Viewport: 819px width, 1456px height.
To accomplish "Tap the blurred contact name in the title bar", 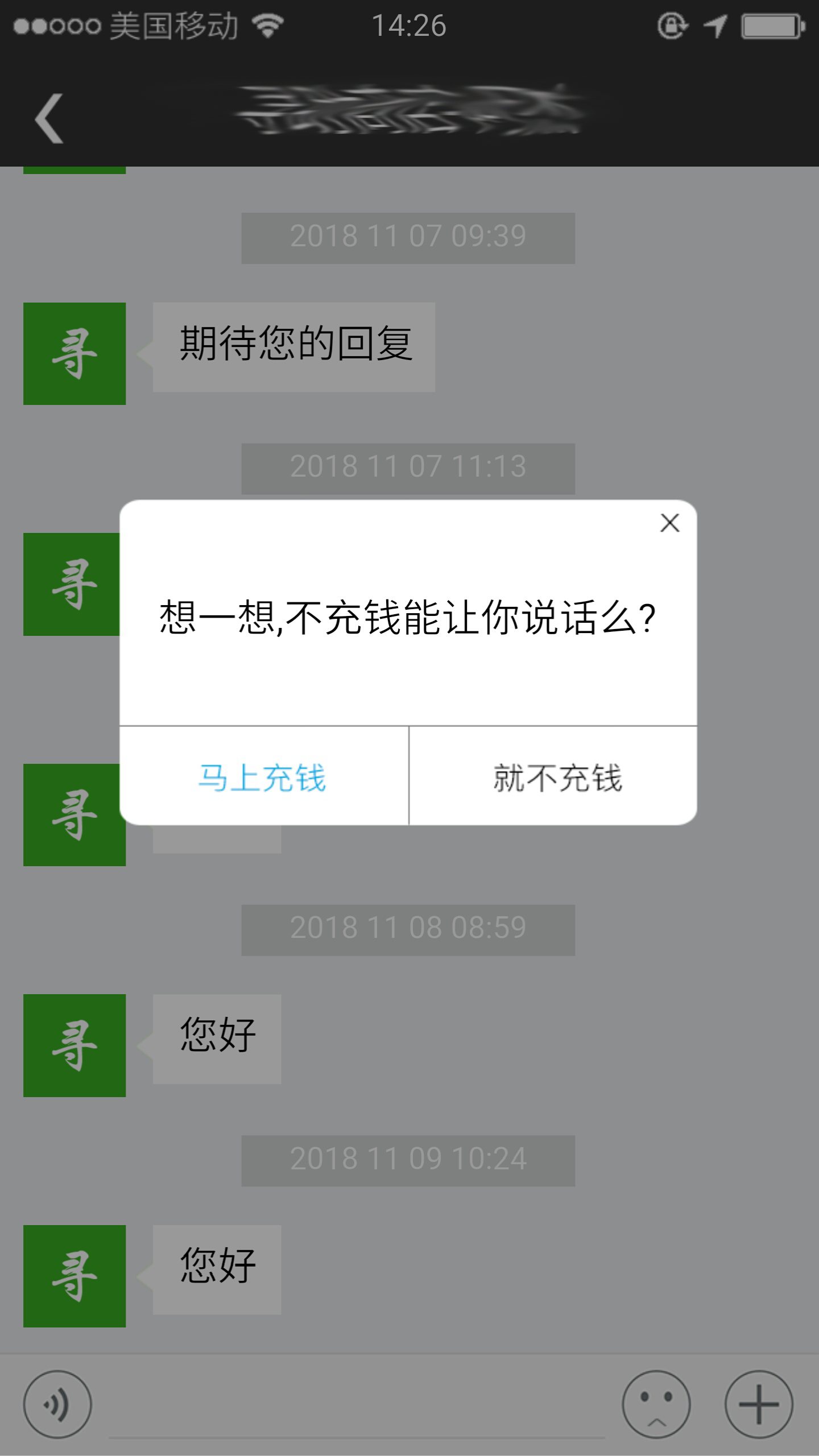I will (408, 113).
